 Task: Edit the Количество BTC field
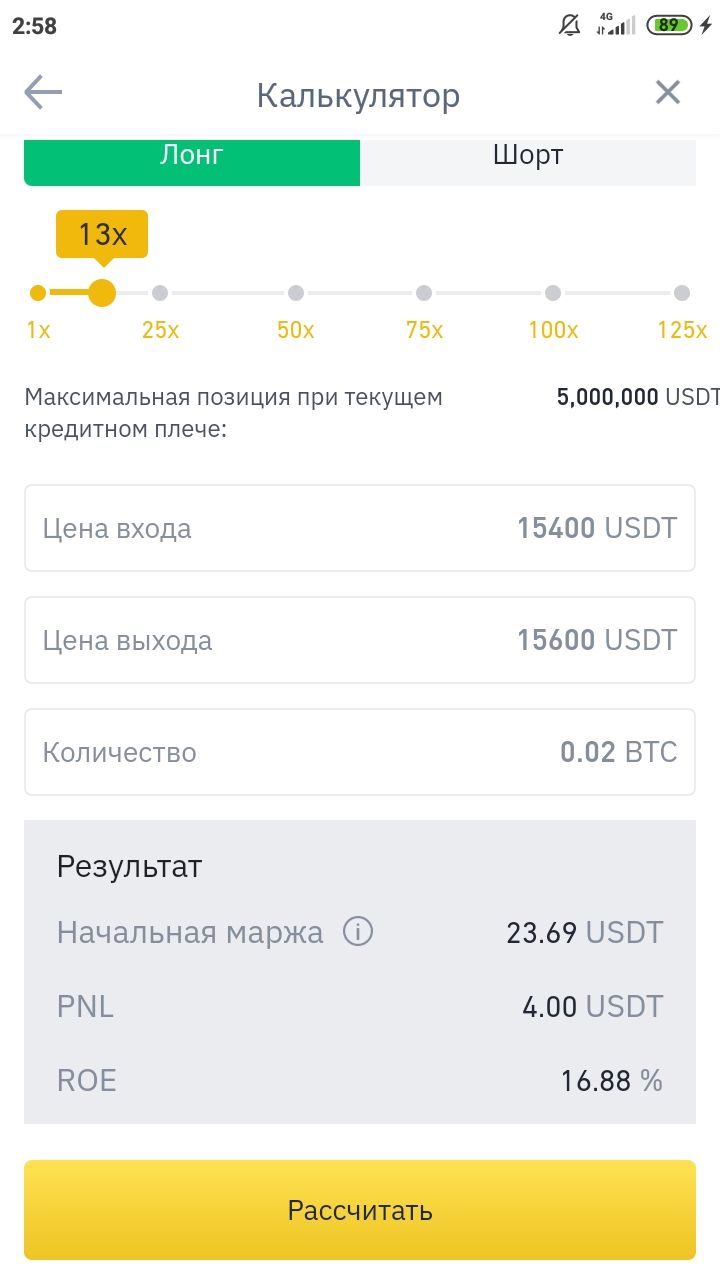[360, 752]
